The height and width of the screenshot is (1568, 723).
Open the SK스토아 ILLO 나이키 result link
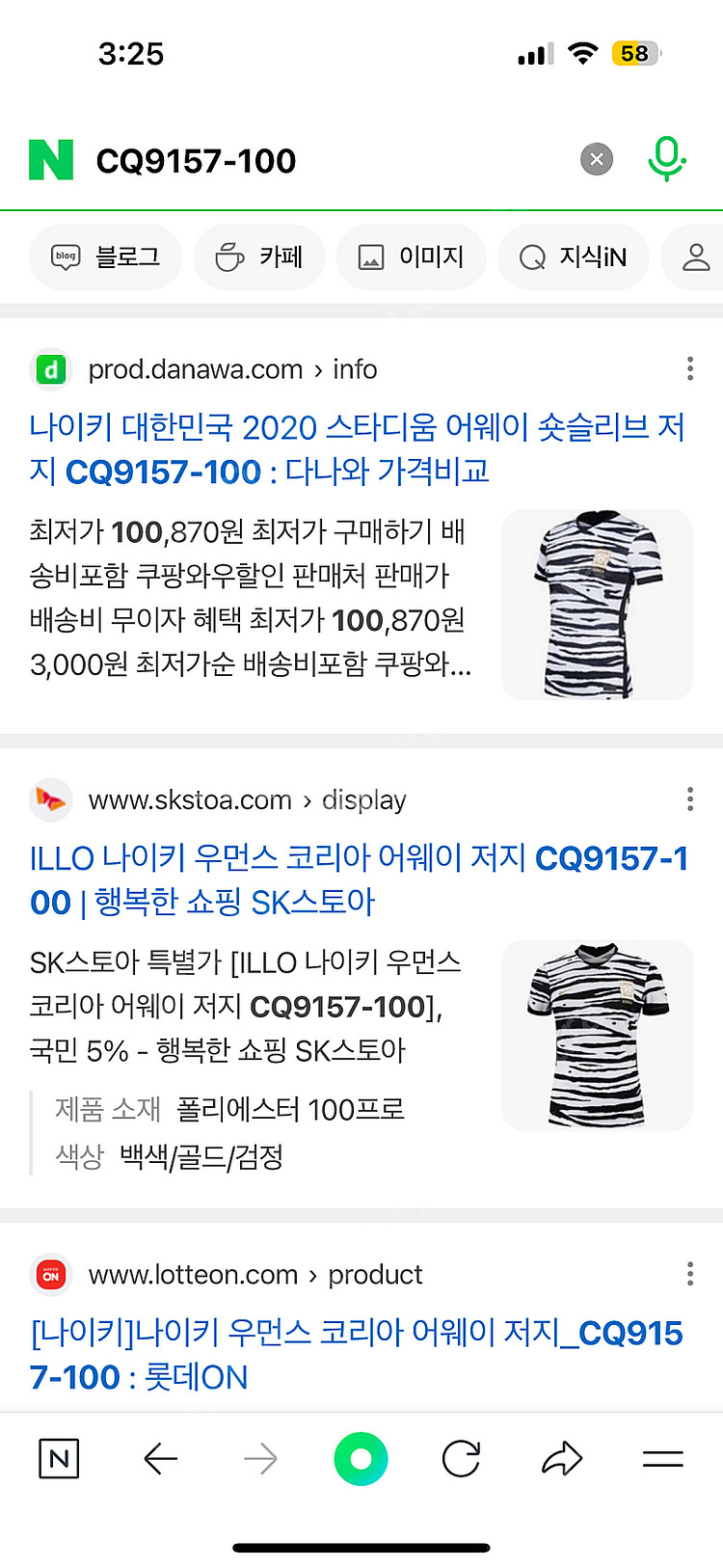tap(358, 879)
